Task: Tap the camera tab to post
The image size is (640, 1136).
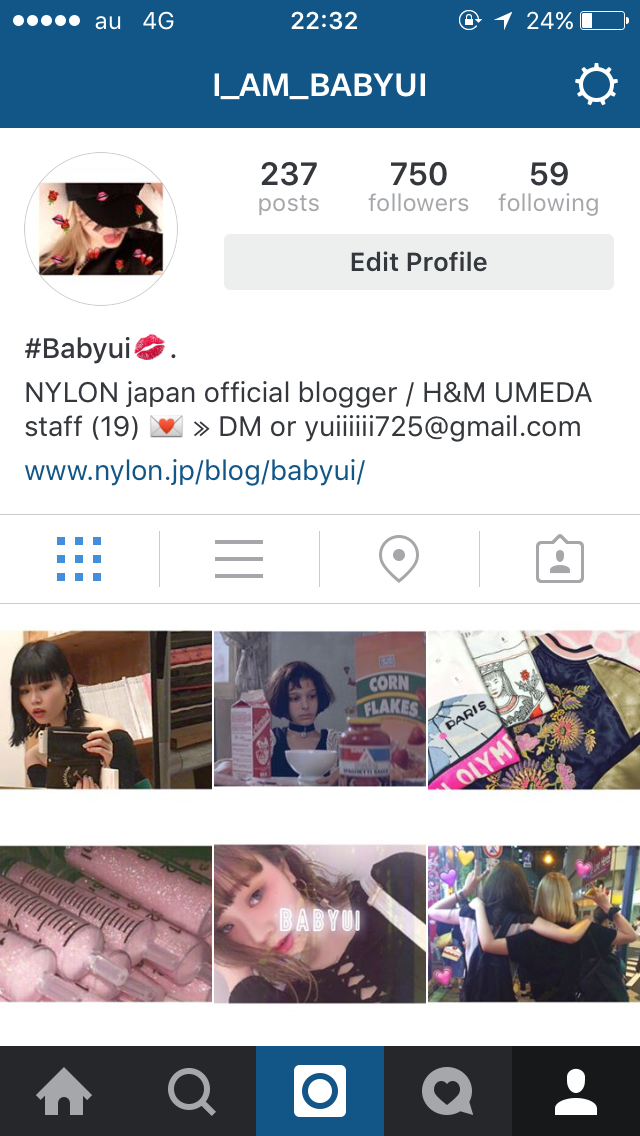Action: [320, 1091]
